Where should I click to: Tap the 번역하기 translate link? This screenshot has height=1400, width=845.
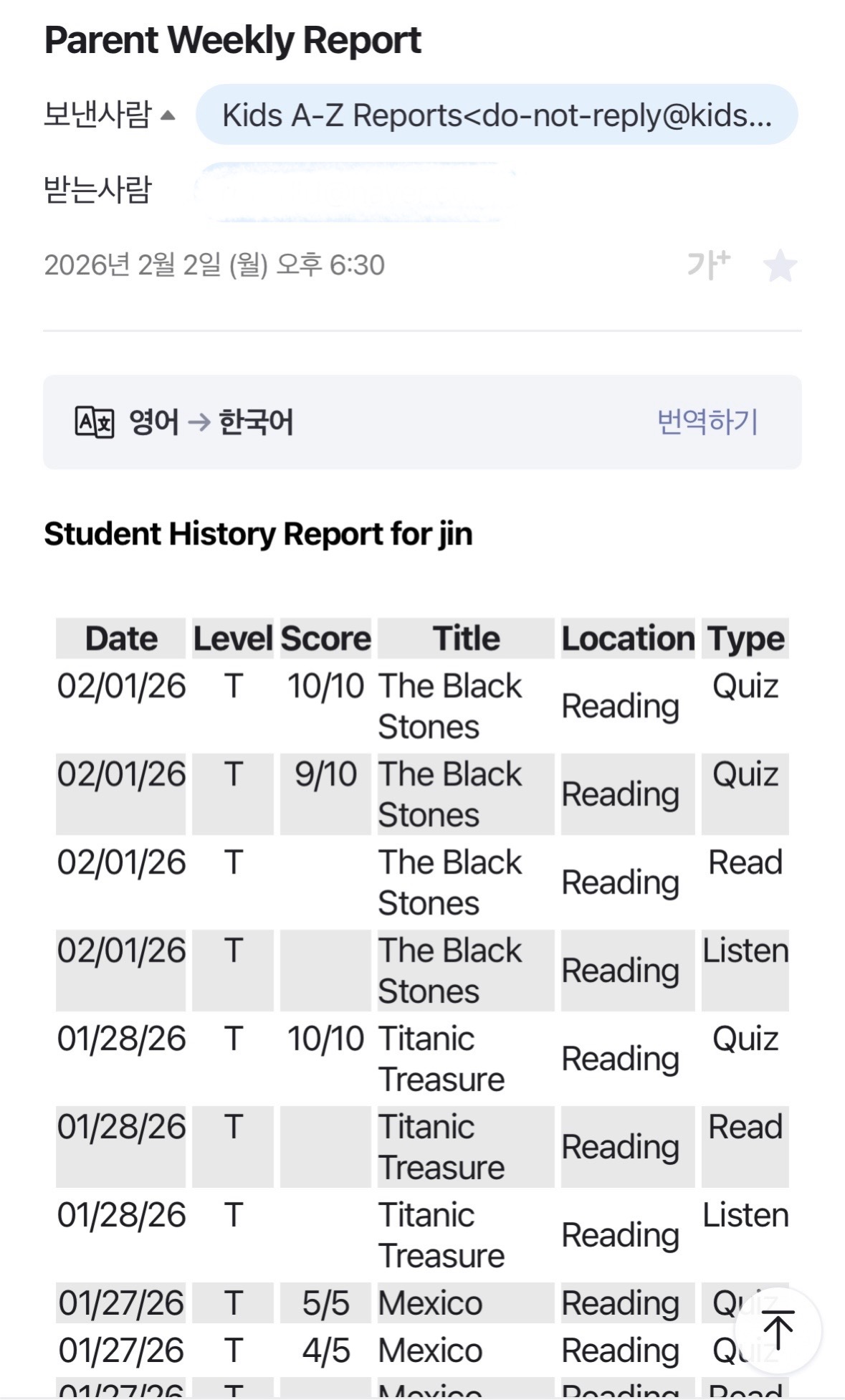click(707, 422)
